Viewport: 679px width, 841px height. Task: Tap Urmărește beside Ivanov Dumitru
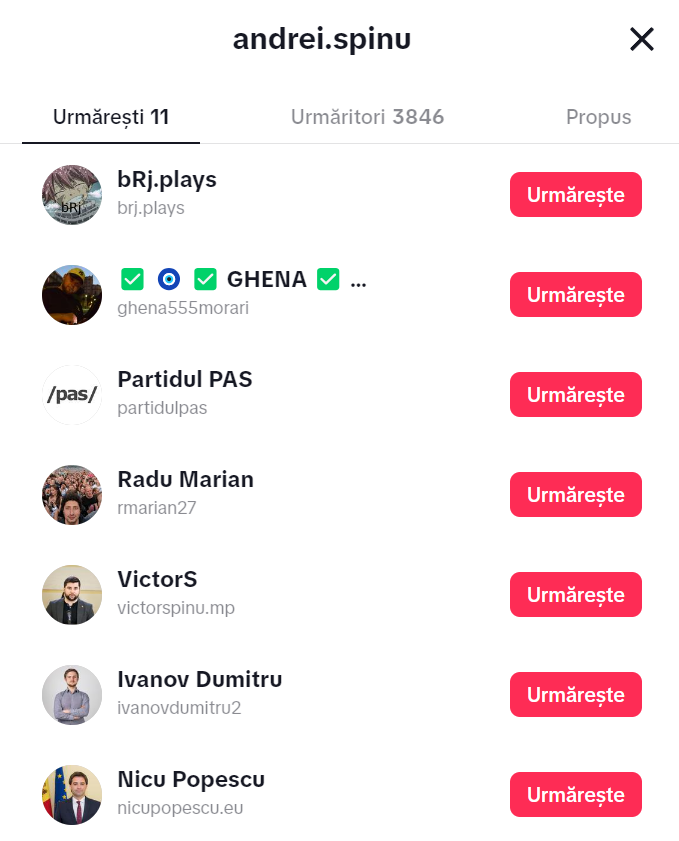(x=575, y=695)
